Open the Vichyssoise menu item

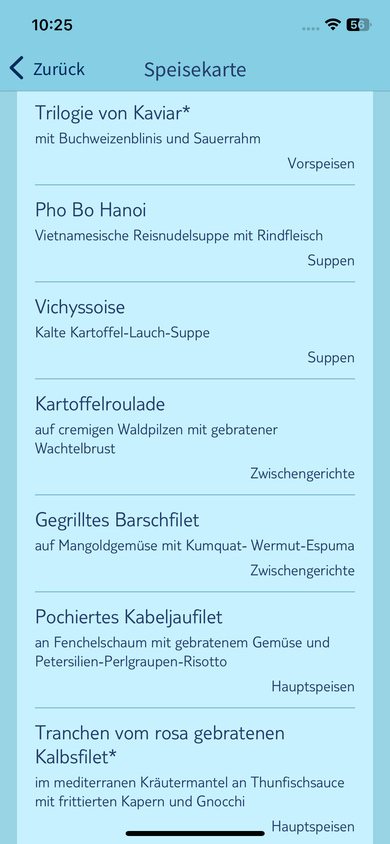(195, 330)
